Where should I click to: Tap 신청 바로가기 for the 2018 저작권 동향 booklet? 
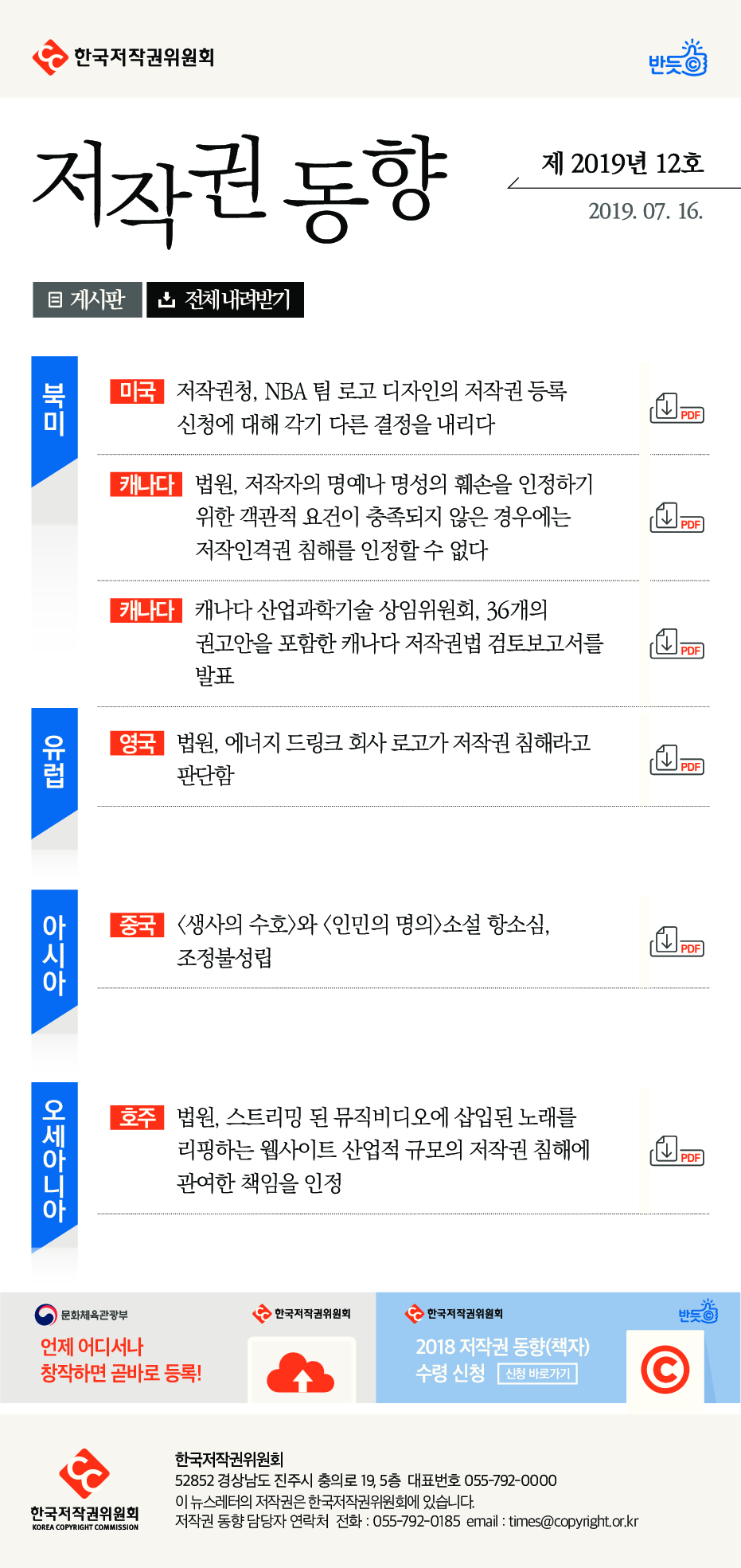[x=538, y=1374]
